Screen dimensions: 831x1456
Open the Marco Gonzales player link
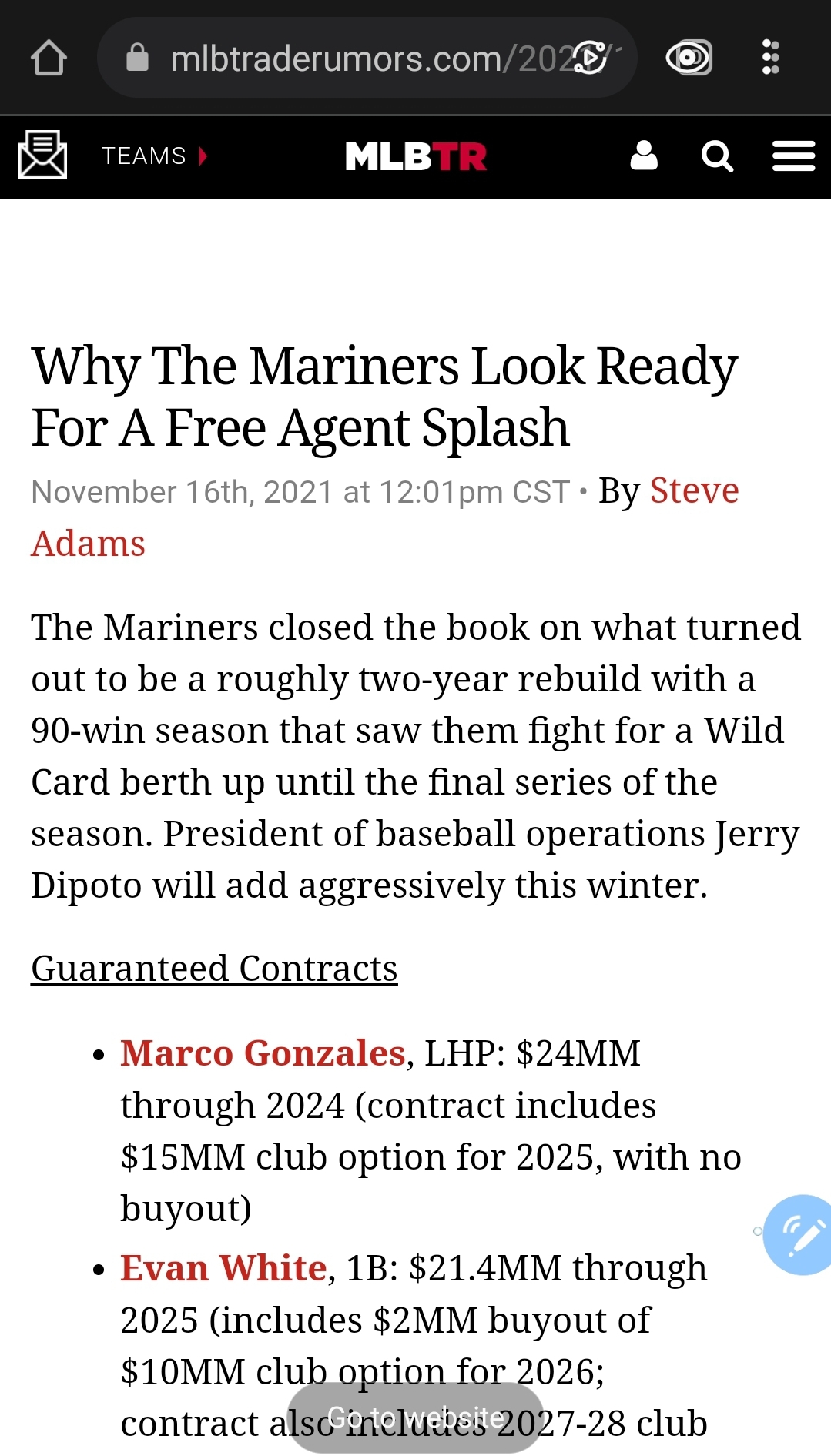(263, 1053)
